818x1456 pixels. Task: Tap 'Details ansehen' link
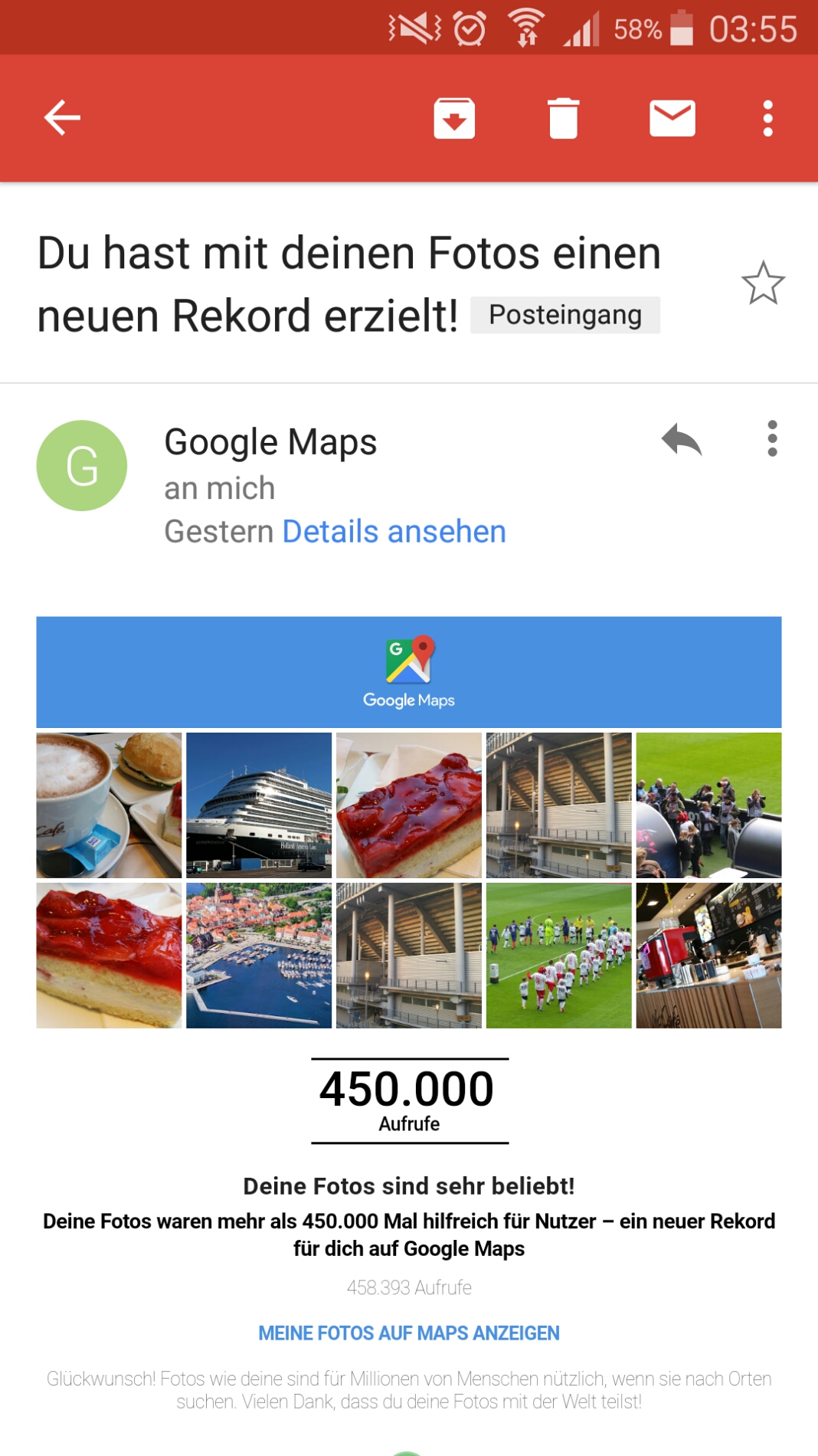click(x=394, y=531)
